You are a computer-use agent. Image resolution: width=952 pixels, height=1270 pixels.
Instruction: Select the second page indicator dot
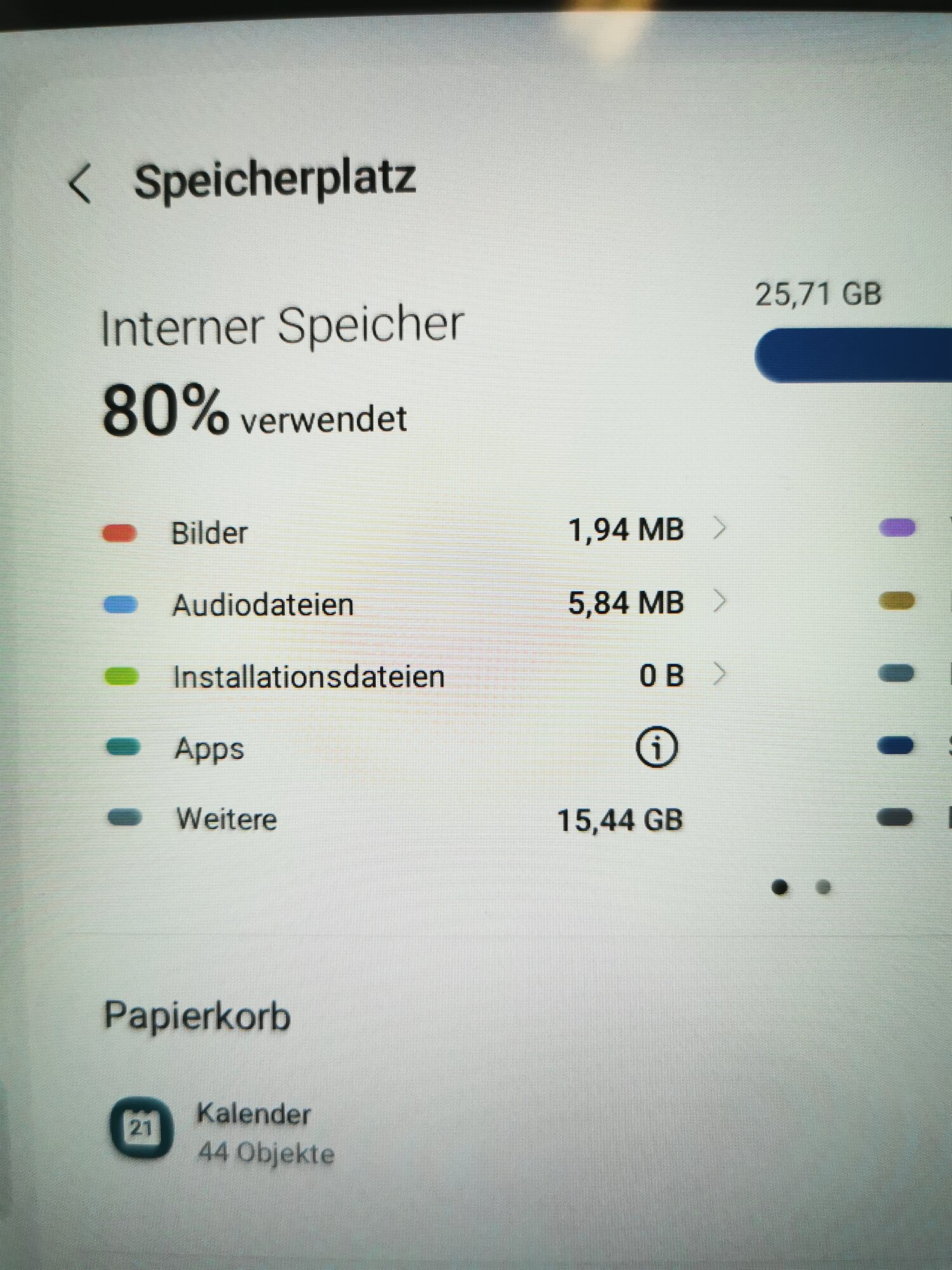pyautogui.click(x=823, y=887)
